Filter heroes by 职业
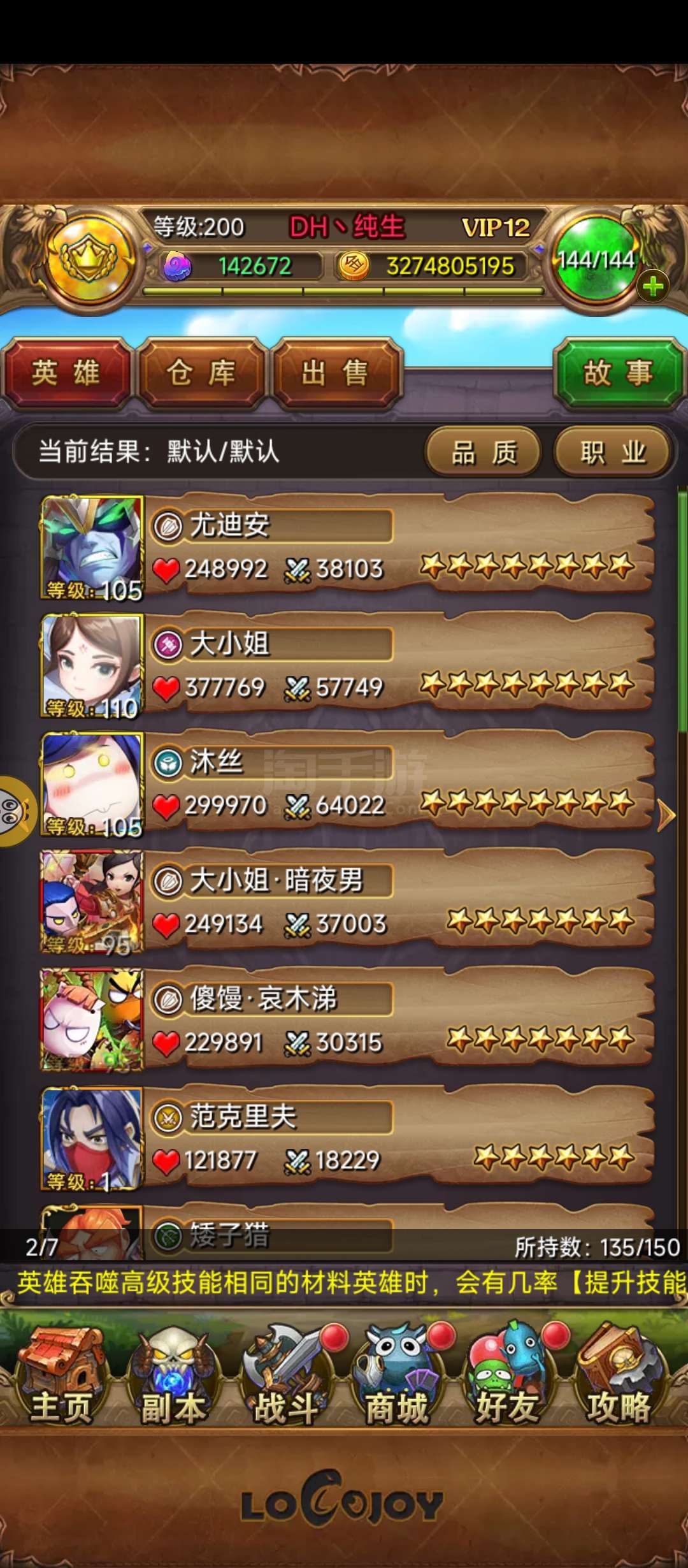Viewport: 688px width, 1568px height. [613, 453]
